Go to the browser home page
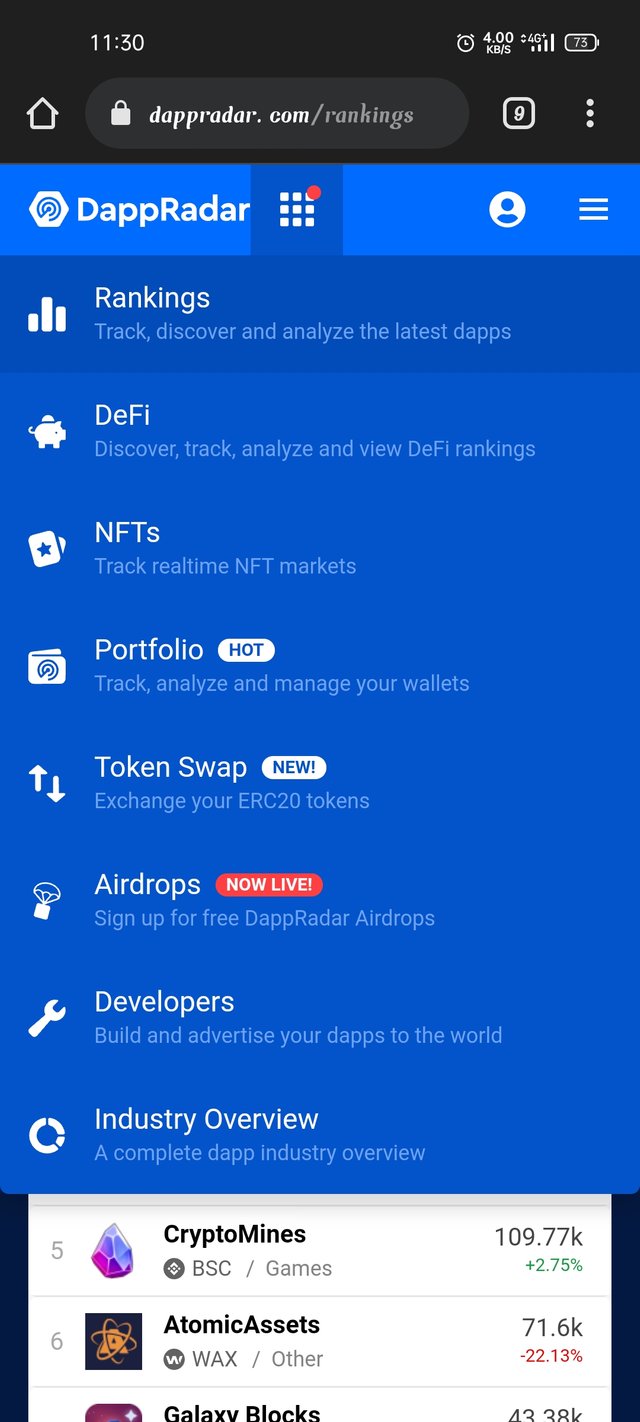 click(43, 114)
